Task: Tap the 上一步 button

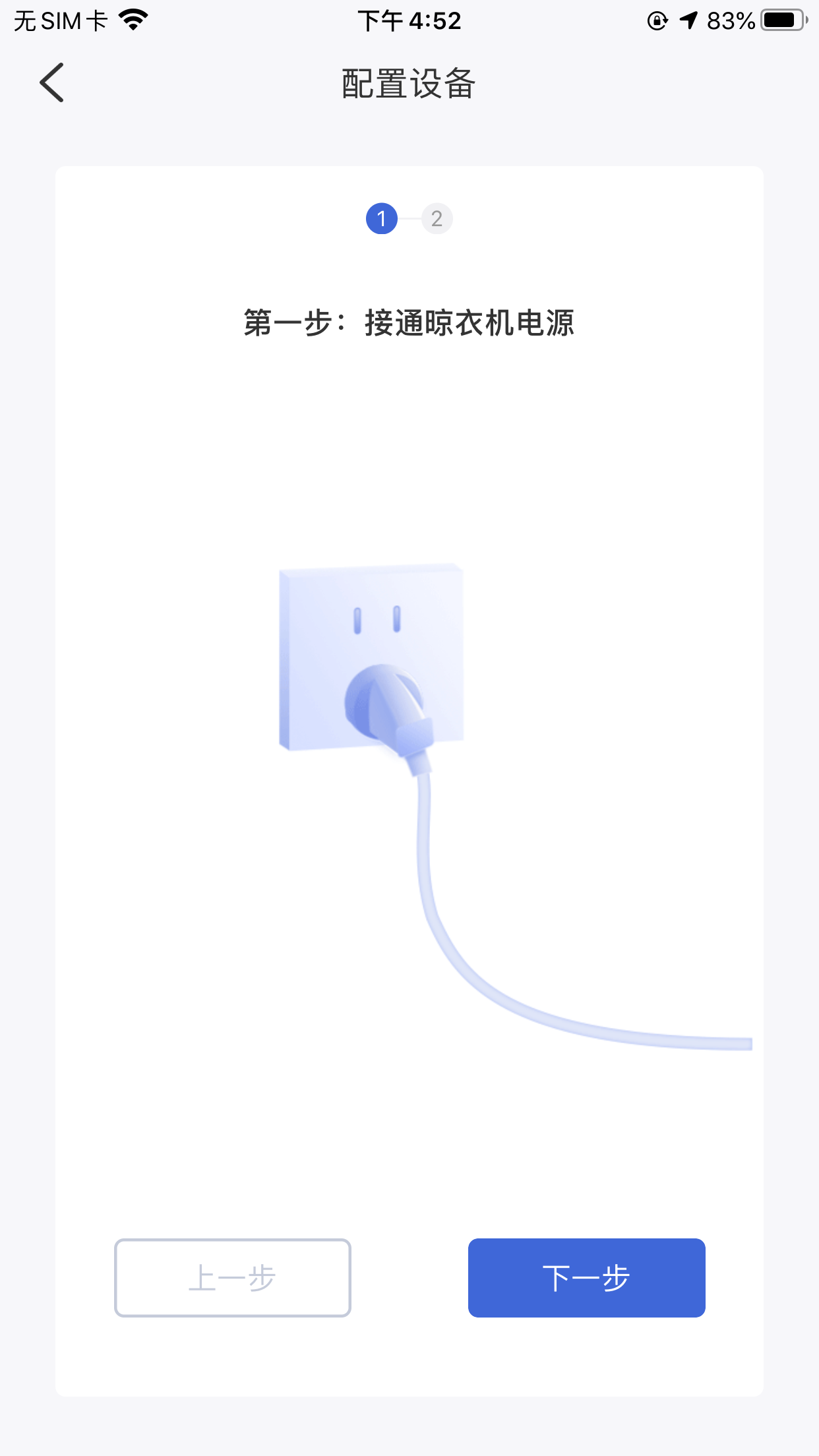Action: 233,1278
